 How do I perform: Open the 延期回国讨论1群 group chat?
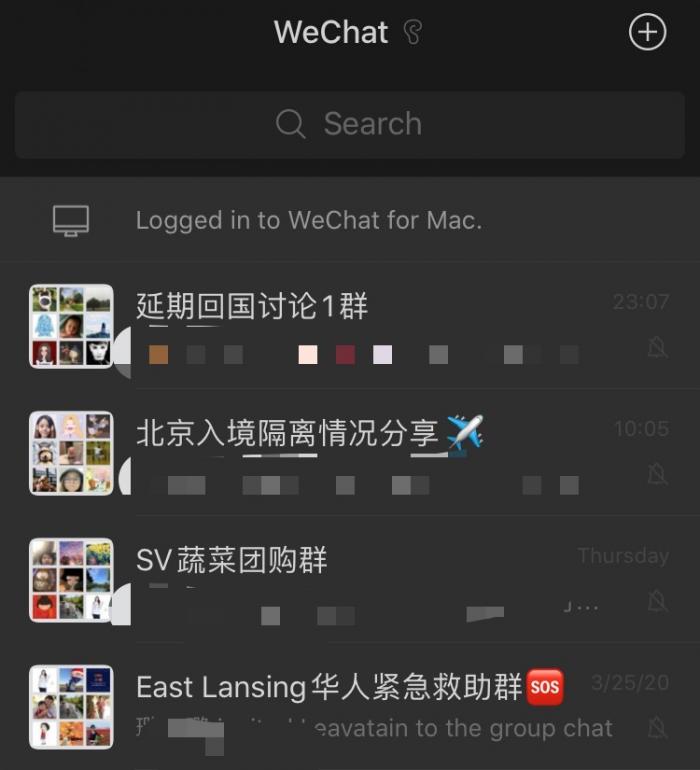coord(350,326)
